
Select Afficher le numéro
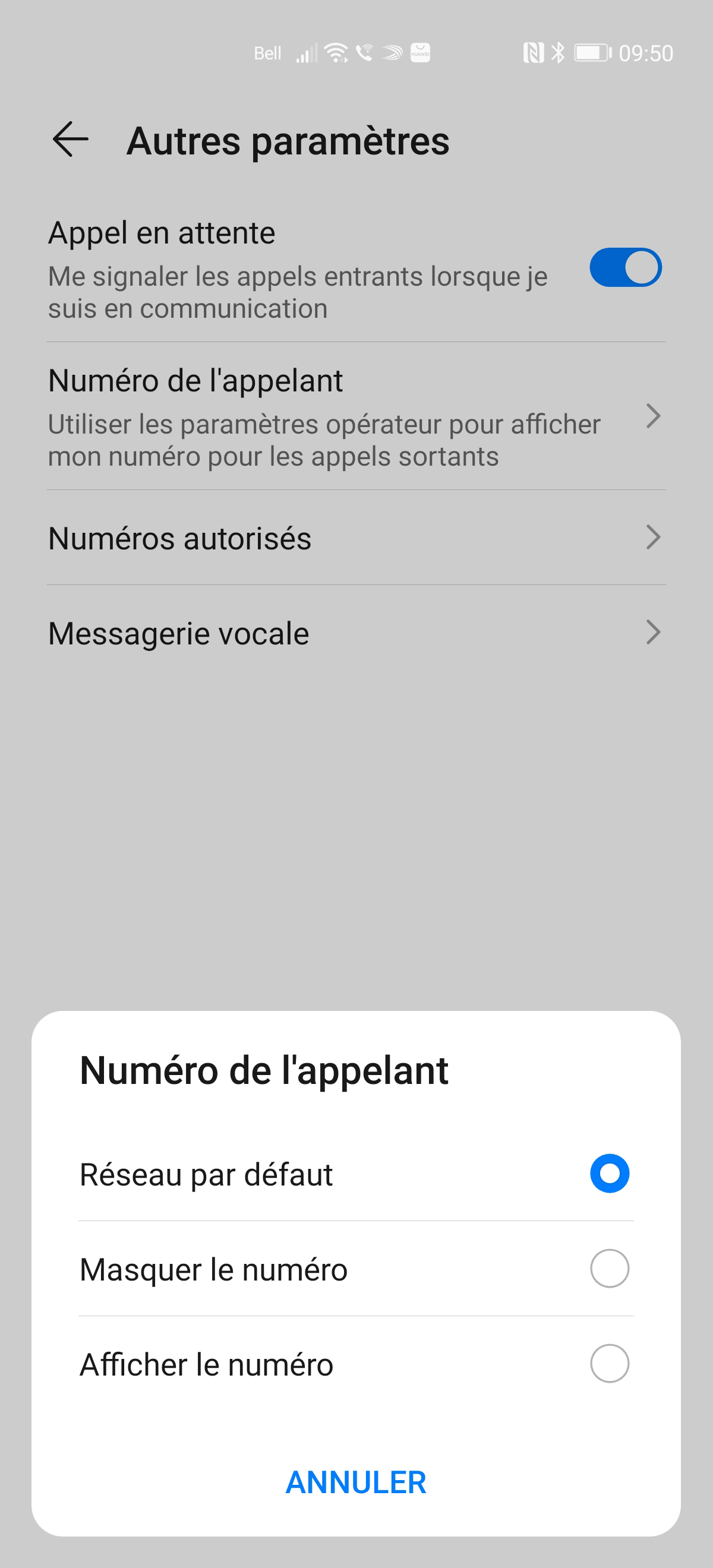click(609, 1363)
